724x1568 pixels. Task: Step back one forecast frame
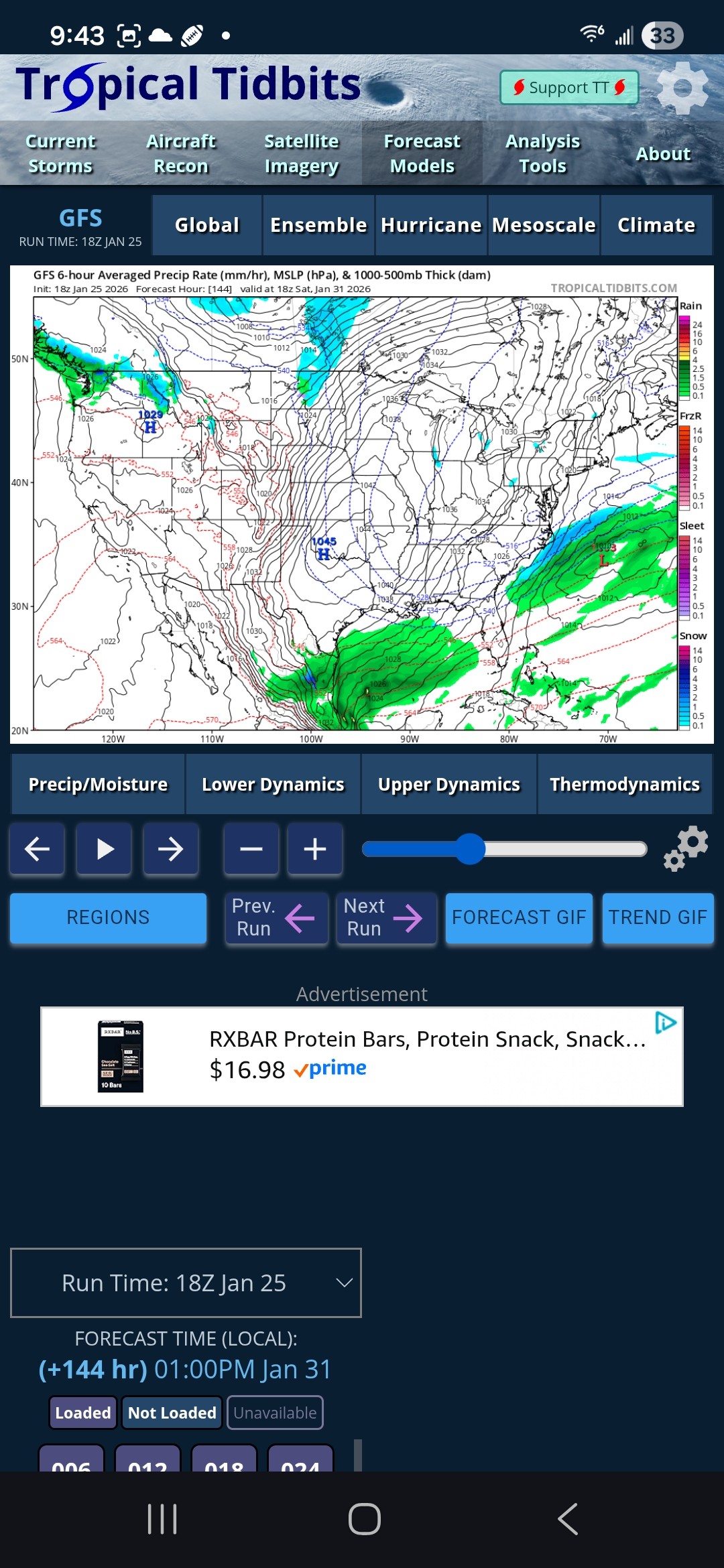[37, 849]
